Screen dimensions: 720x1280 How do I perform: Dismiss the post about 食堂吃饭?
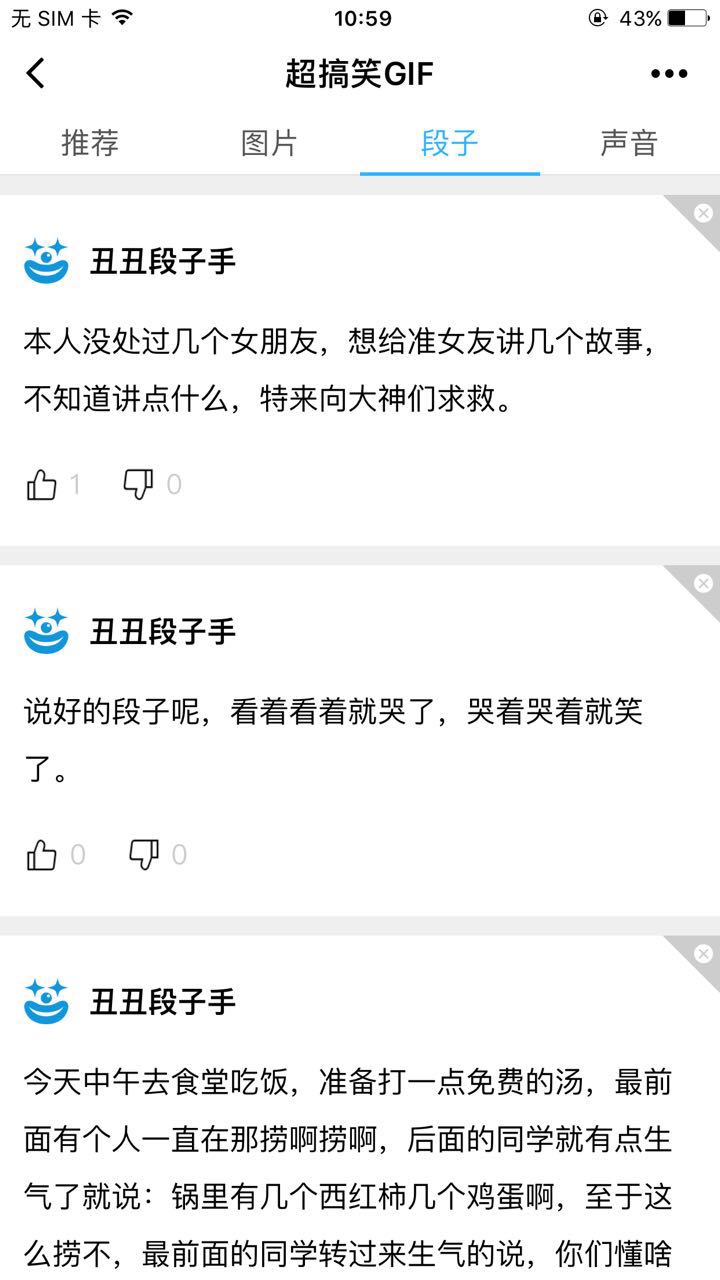pos(703,953)
